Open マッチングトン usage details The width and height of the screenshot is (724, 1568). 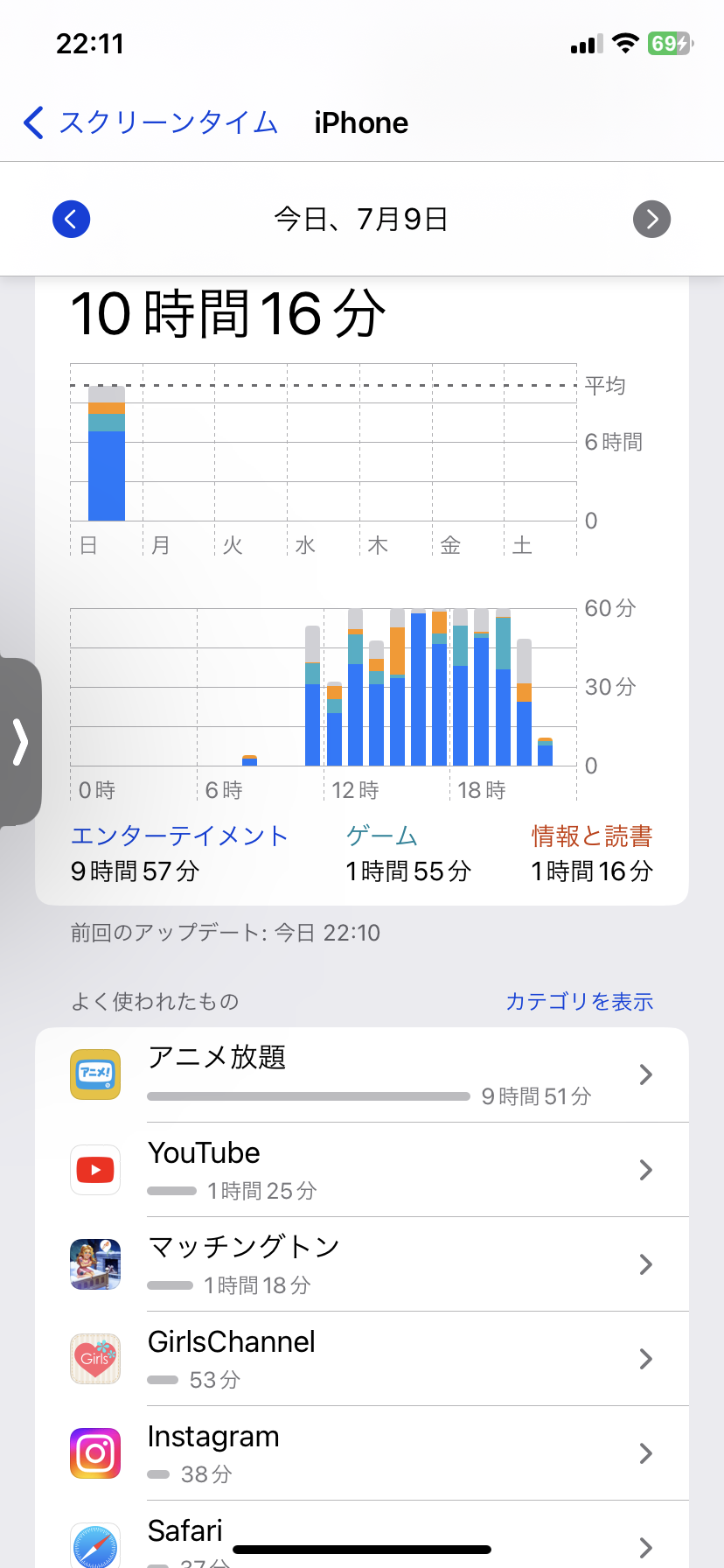pos(362,1264)
